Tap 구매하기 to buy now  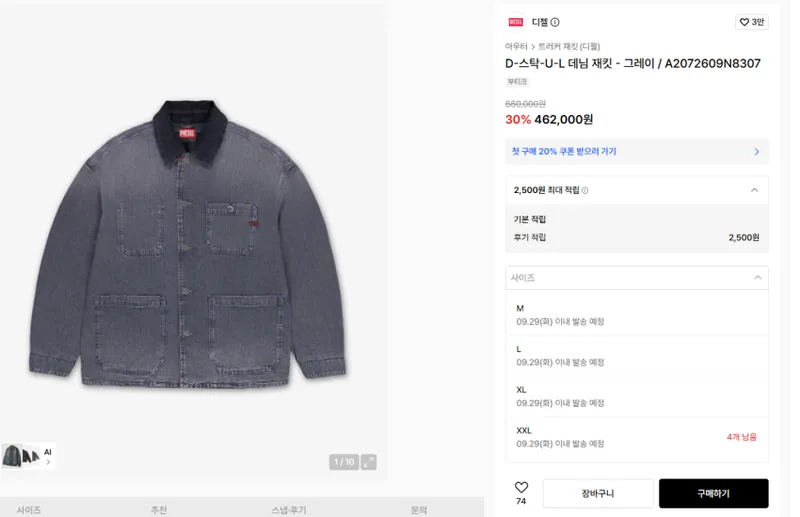[713, 494]
